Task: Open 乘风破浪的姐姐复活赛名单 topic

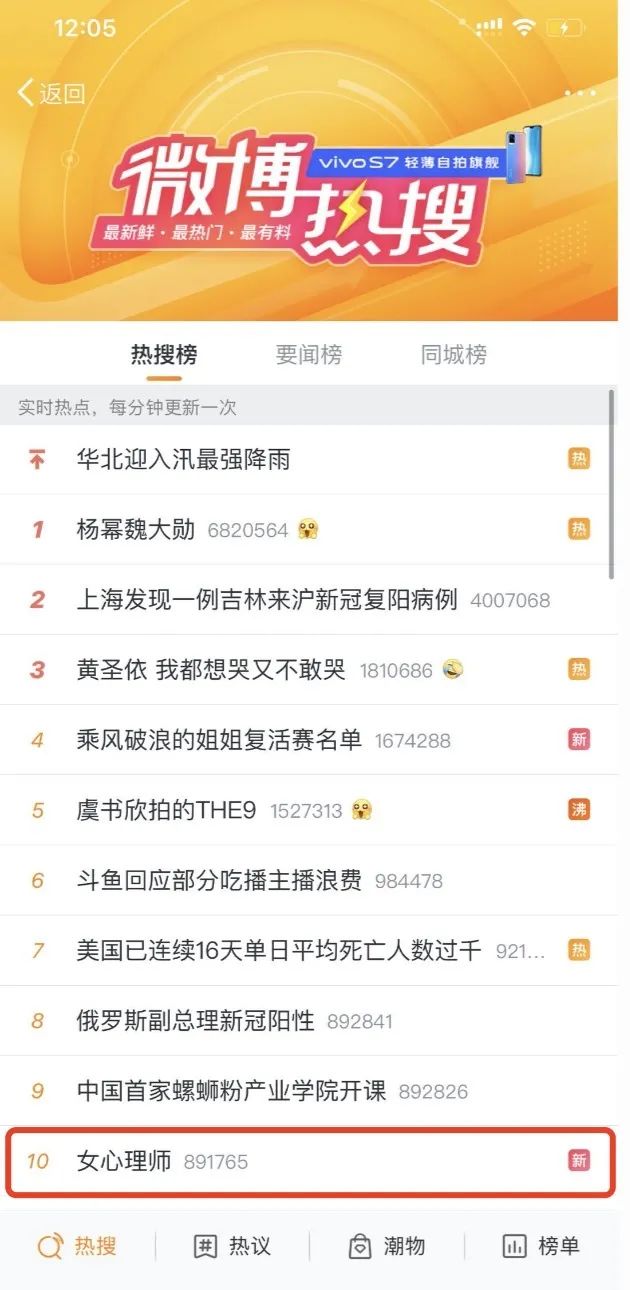Action: (219, 740)
